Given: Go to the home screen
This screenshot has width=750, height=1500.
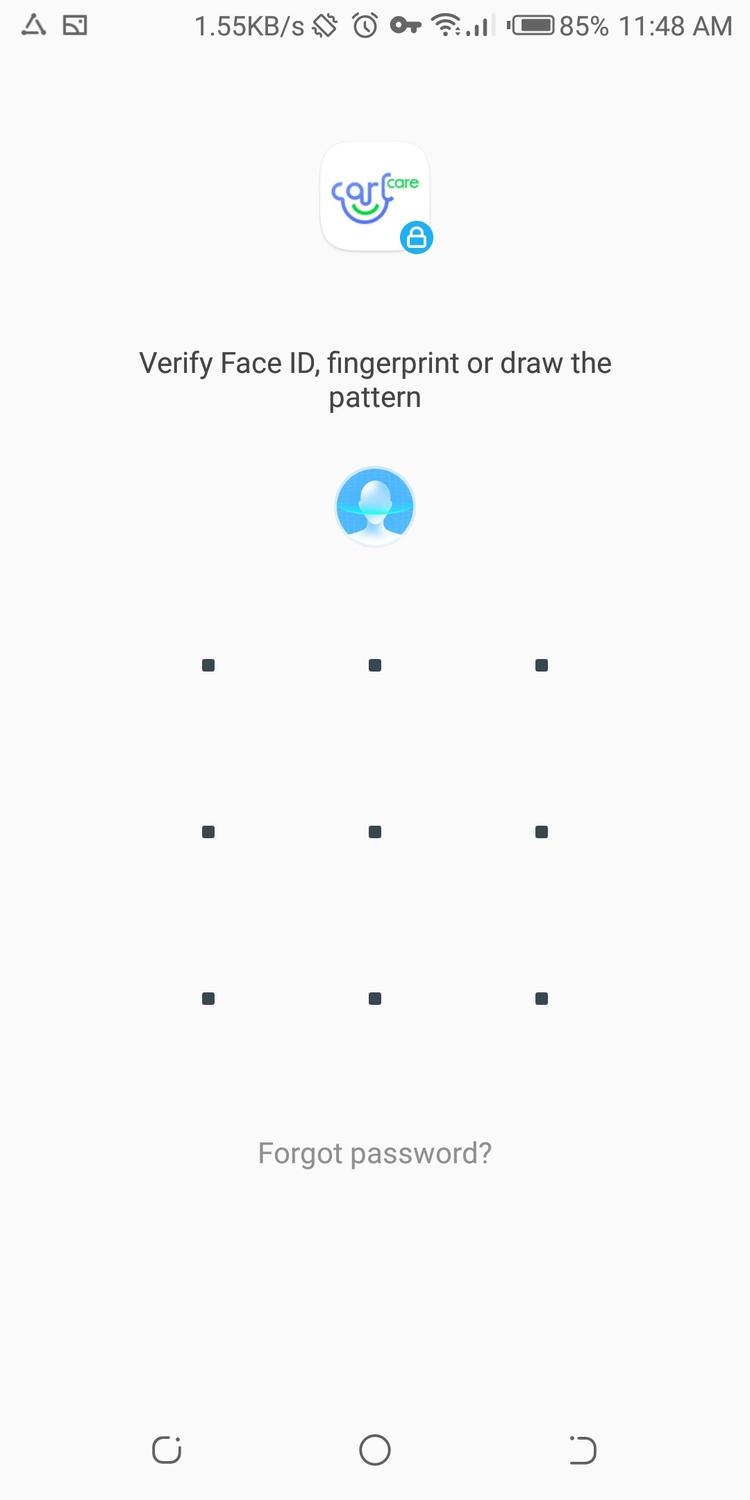Looking at the screenshot, I should (375, 1449).
